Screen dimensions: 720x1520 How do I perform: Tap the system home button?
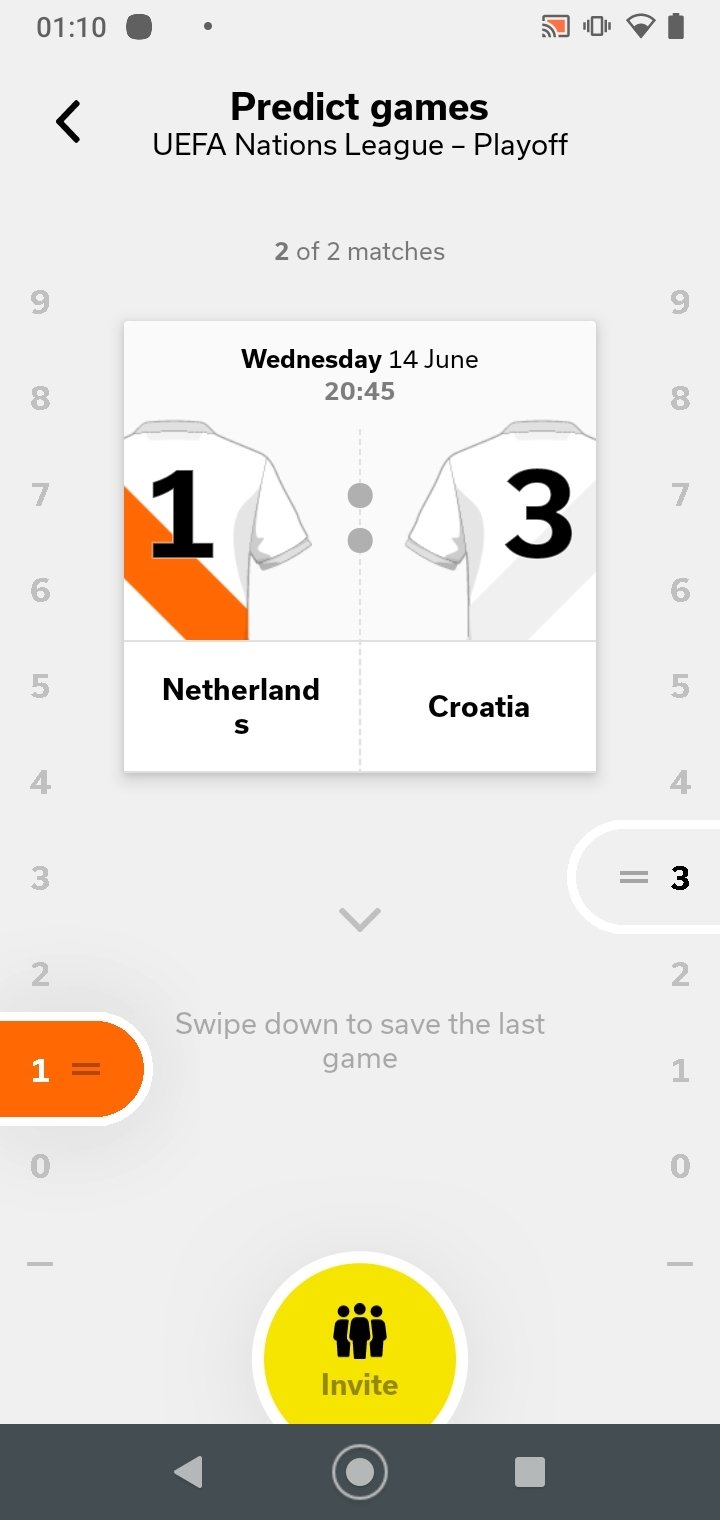tap(360, 1472)
